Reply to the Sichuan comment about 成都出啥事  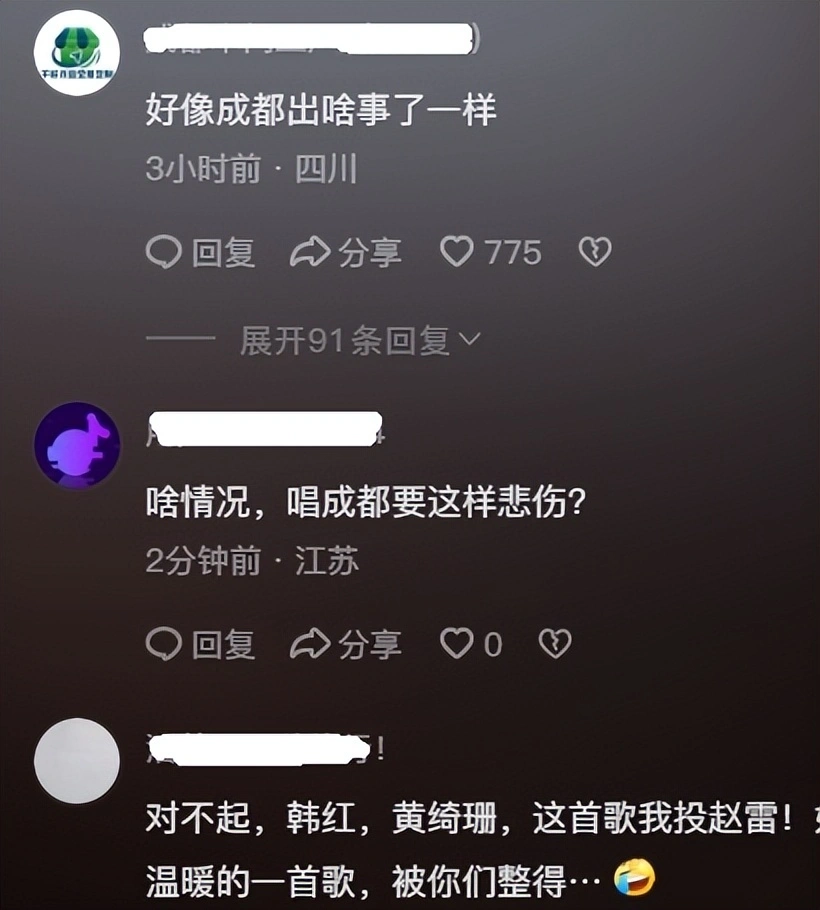[200, 252]
